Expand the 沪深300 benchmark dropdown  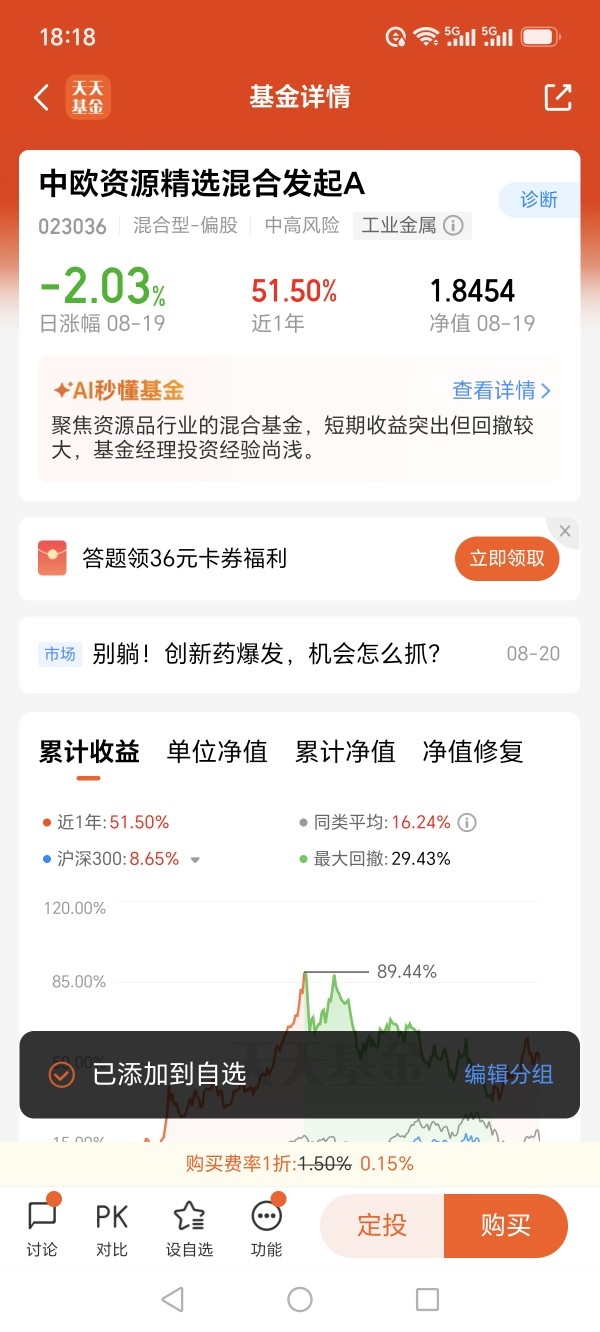pos(195,859)
